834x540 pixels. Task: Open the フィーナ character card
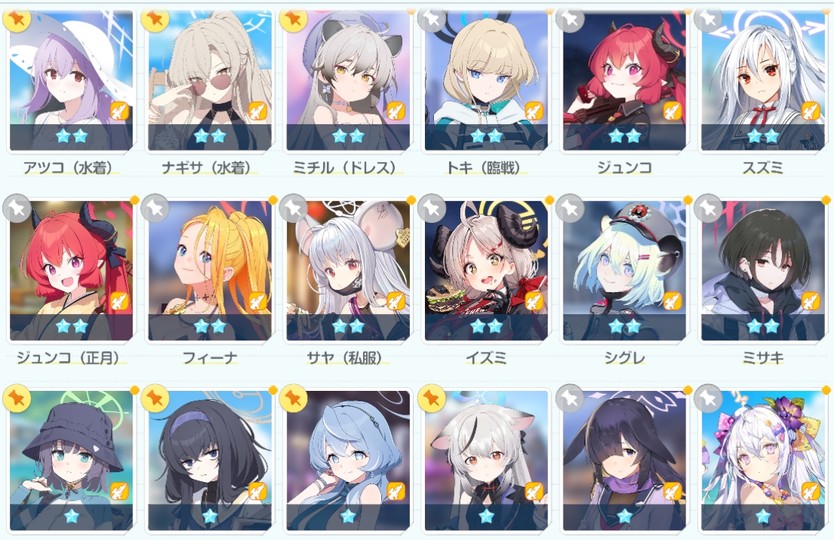click(x=209, y=270)
